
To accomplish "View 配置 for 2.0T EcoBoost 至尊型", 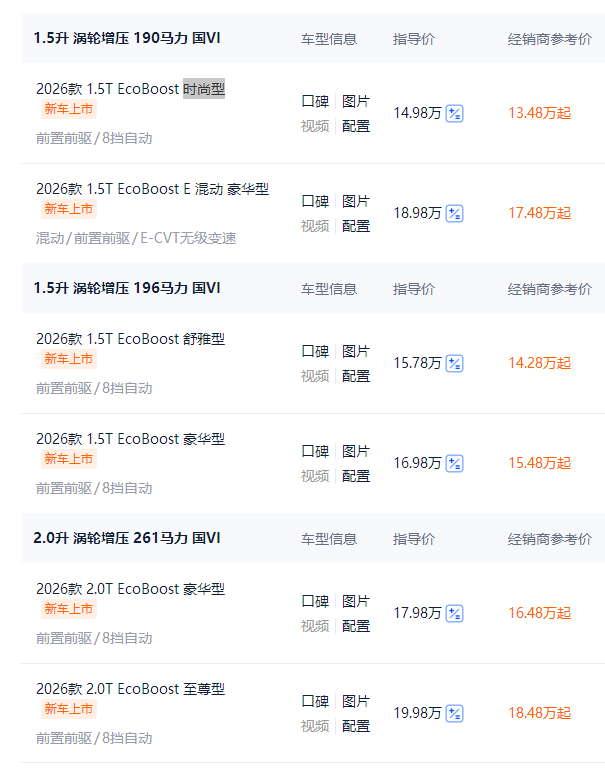I will point(356,726).
